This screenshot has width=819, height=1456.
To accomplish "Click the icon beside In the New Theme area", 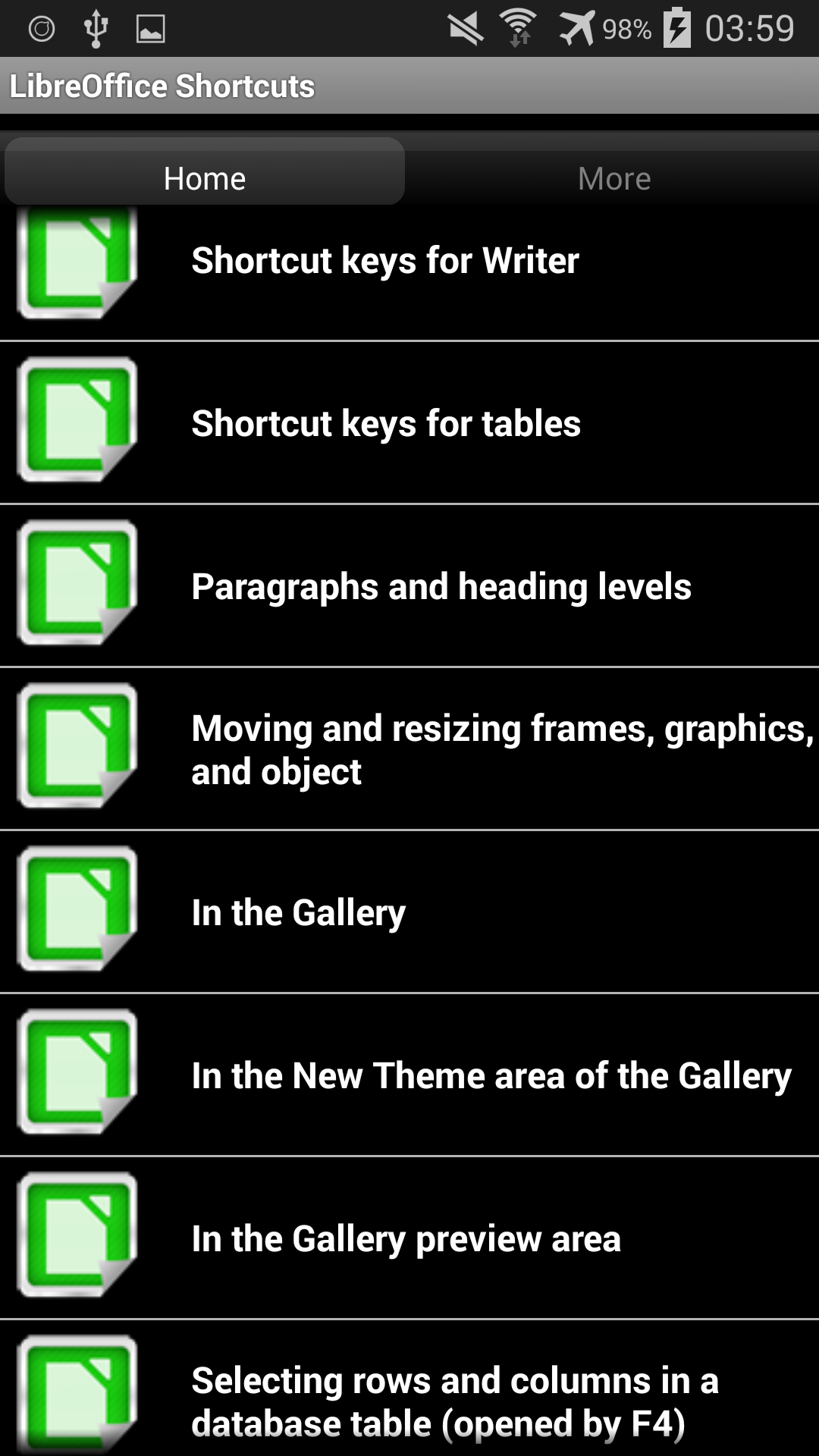I will click(x=80, y=1073).
